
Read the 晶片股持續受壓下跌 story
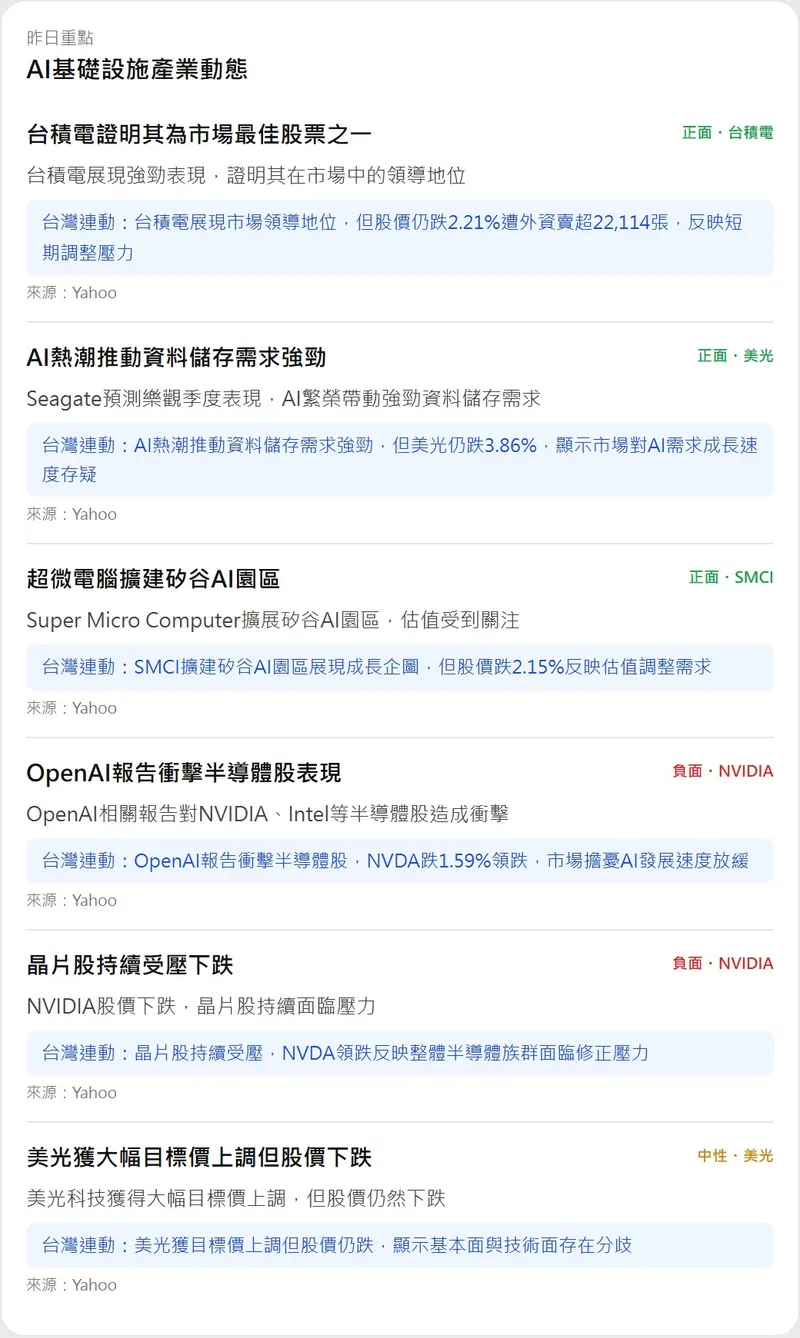coord(130,965)
